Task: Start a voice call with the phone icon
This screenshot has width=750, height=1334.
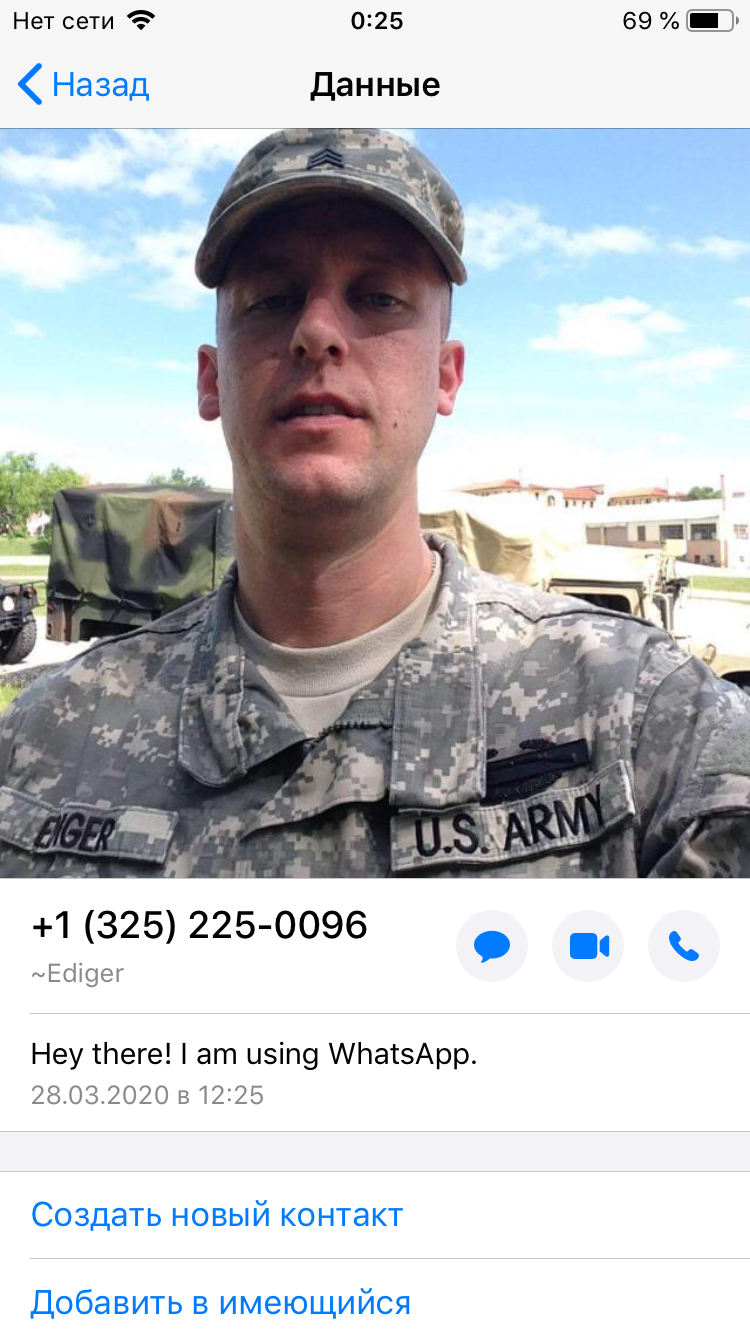Action: [x=684, y=945]
